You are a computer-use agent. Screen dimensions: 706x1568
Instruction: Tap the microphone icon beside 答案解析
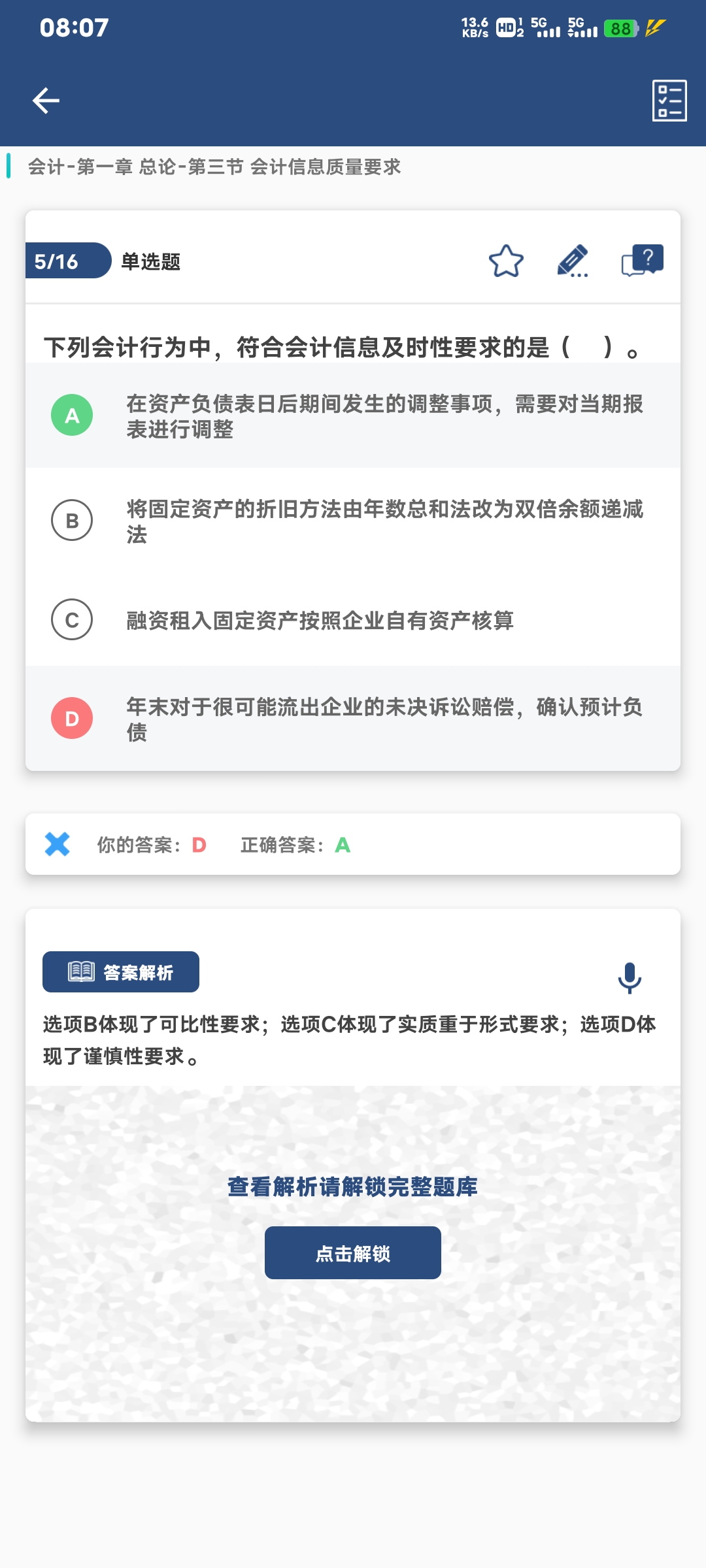click(x=630, y=978)
